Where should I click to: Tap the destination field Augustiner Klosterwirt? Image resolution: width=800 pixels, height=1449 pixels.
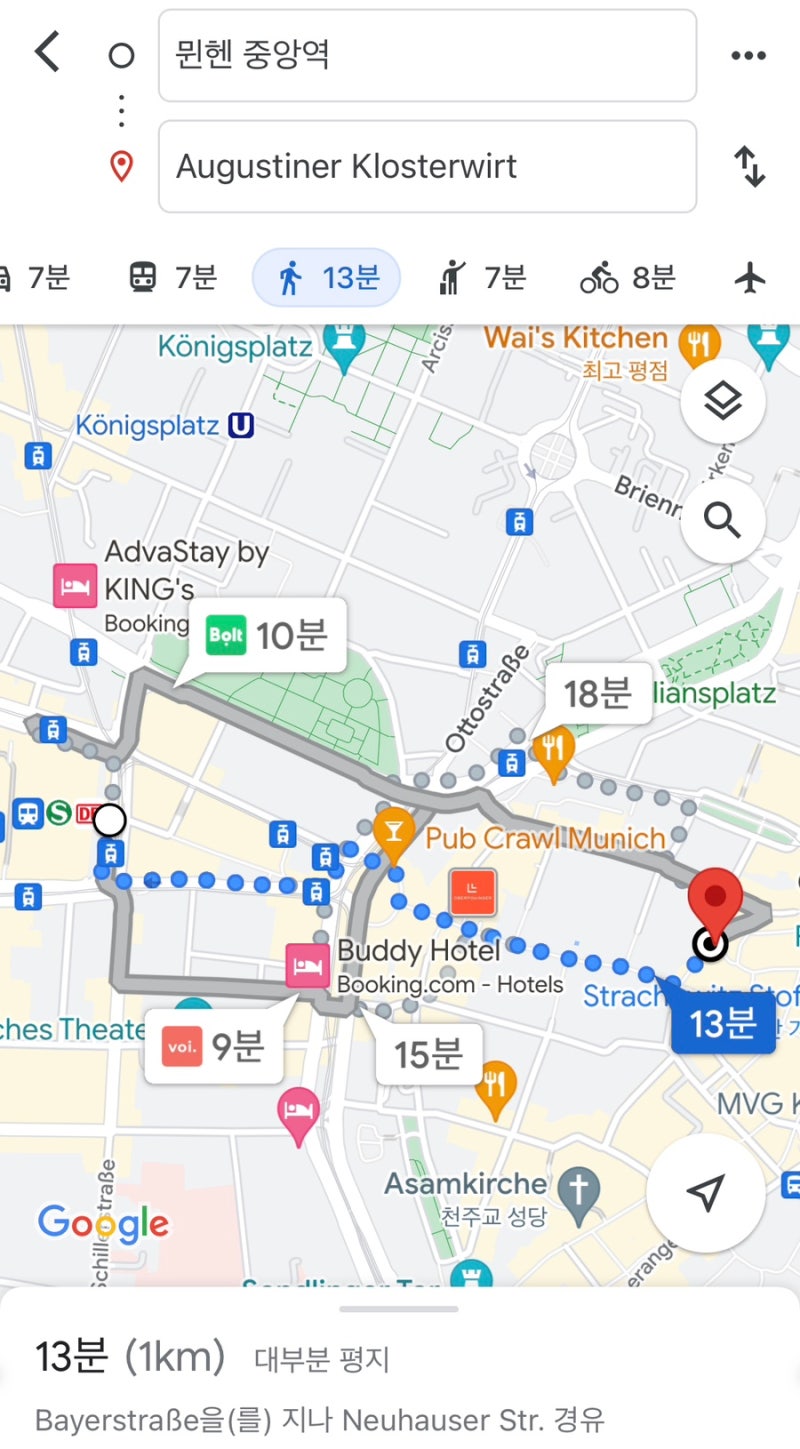point(427,166)
